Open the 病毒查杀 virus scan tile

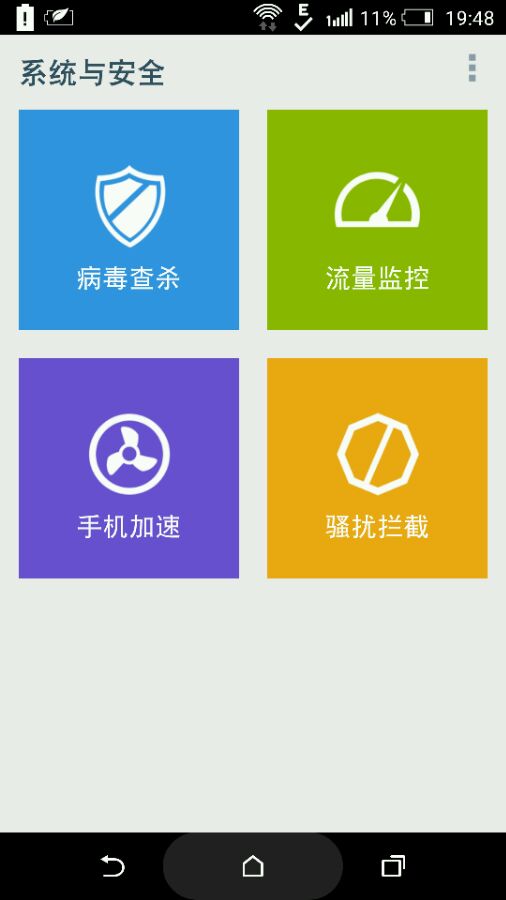(129, 220)
